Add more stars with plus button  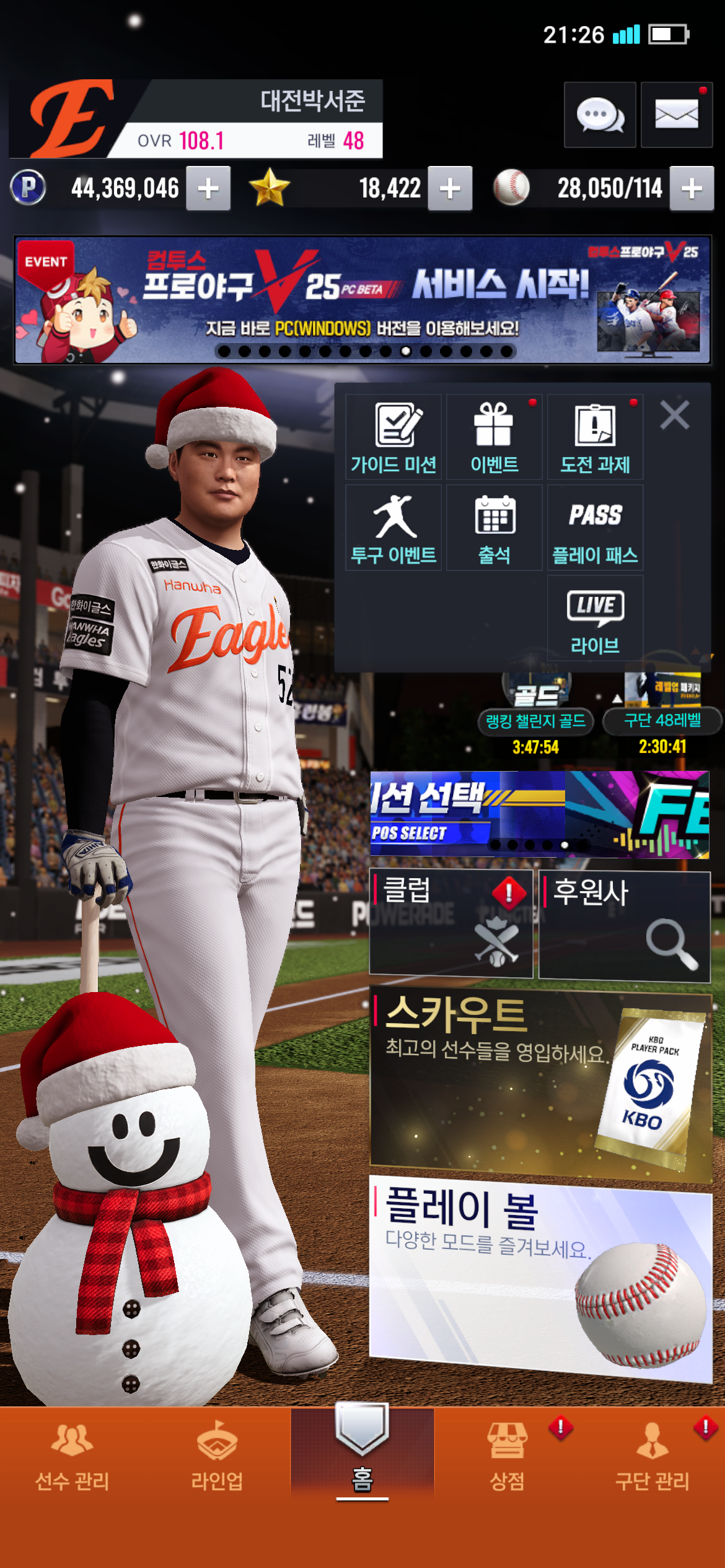tap(450, 188)
